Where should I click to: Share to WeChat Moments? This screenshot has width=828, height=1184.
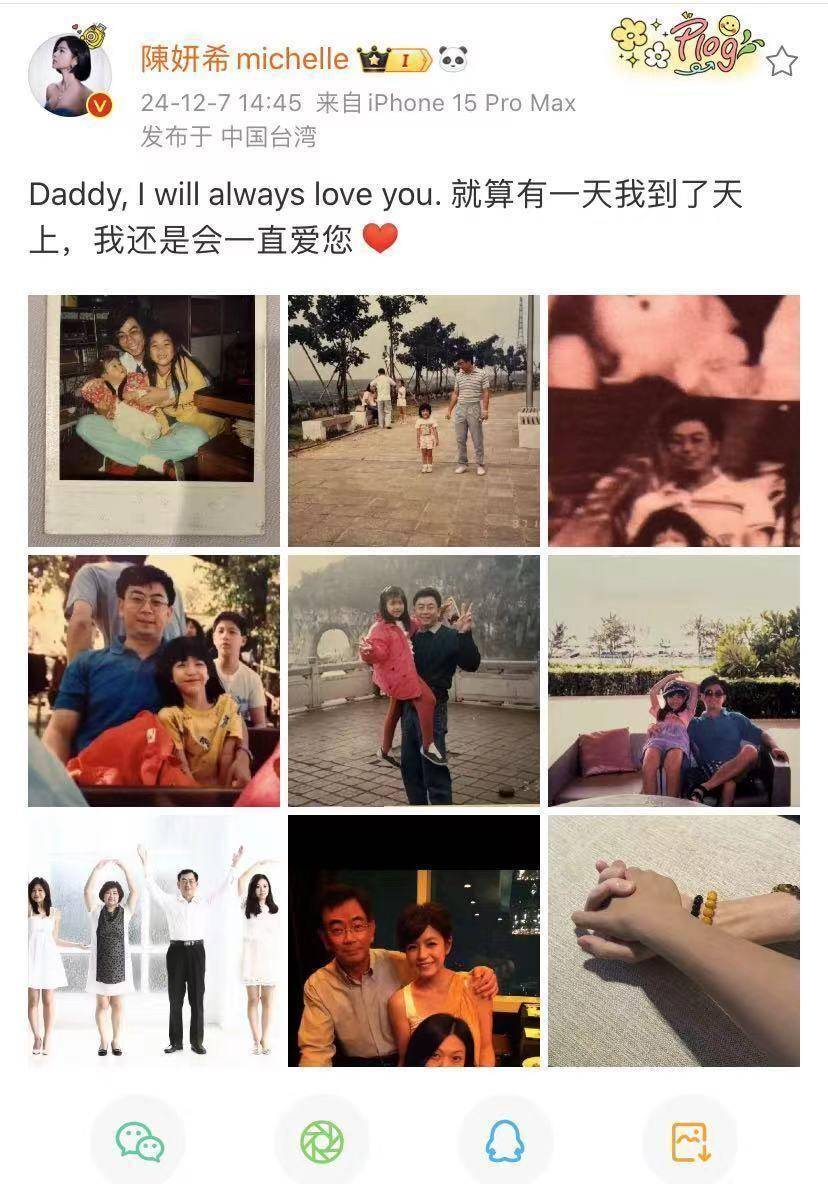tap(322, 1141)
